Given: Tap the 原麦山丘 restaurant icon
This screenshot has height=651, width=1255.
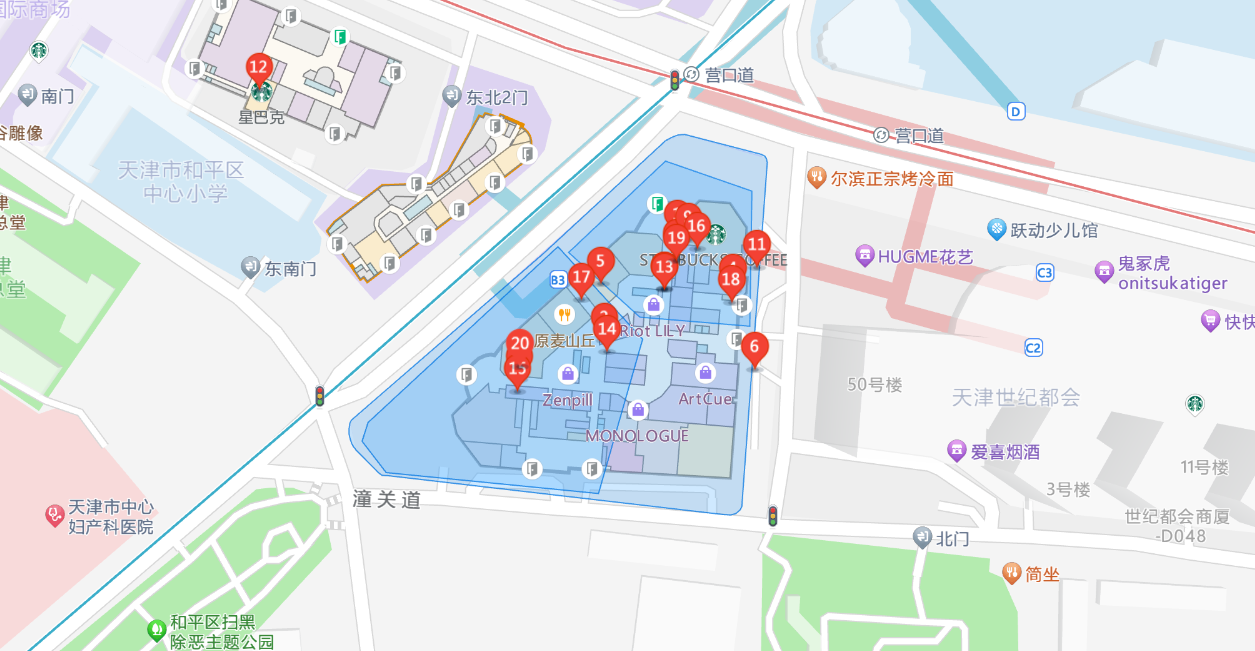Looking at the screenshot, I should pos(564,315).
